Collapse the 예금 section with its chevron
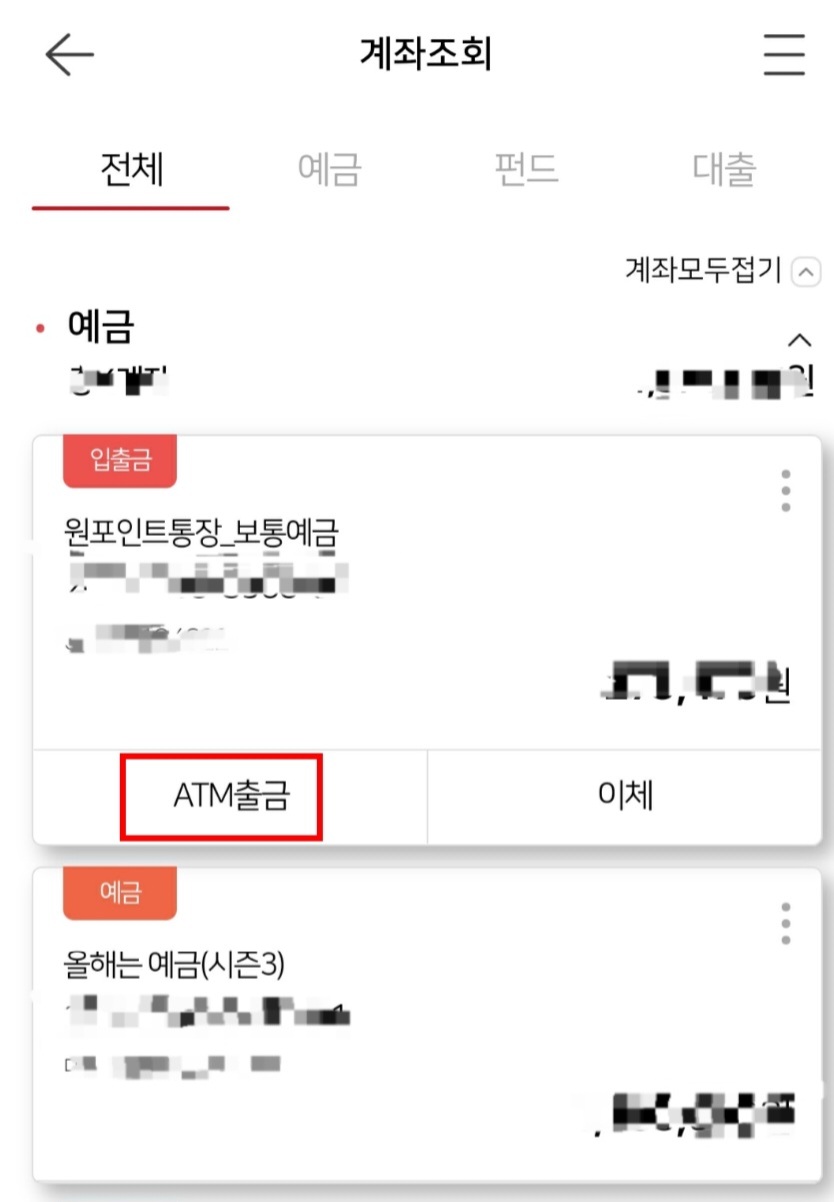The image size is (834, 1202). click(798, 339)
